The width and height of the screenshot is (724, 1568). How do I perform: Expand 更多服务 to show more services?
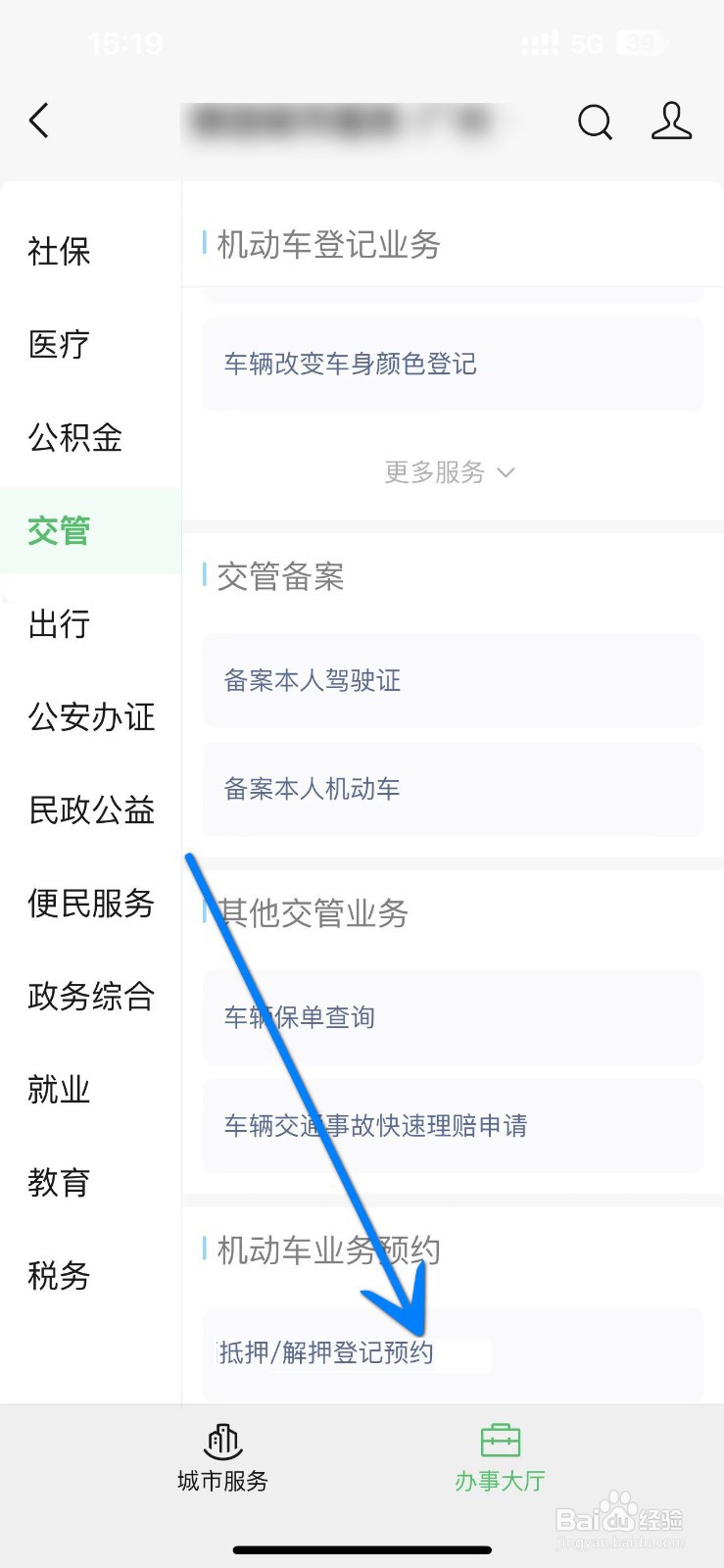[x=434, y=472]
